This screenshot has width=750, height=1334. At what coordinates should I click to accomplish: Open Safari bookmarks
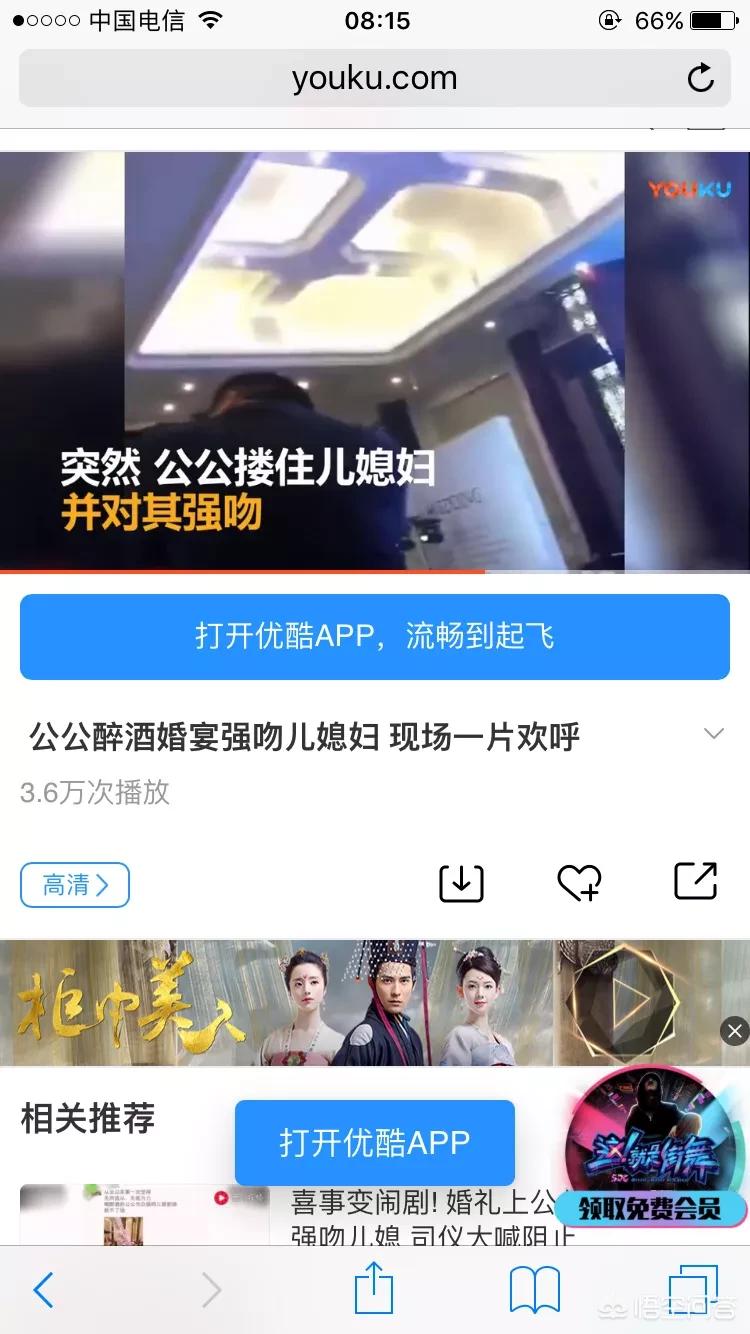(x=535, y=1290)
